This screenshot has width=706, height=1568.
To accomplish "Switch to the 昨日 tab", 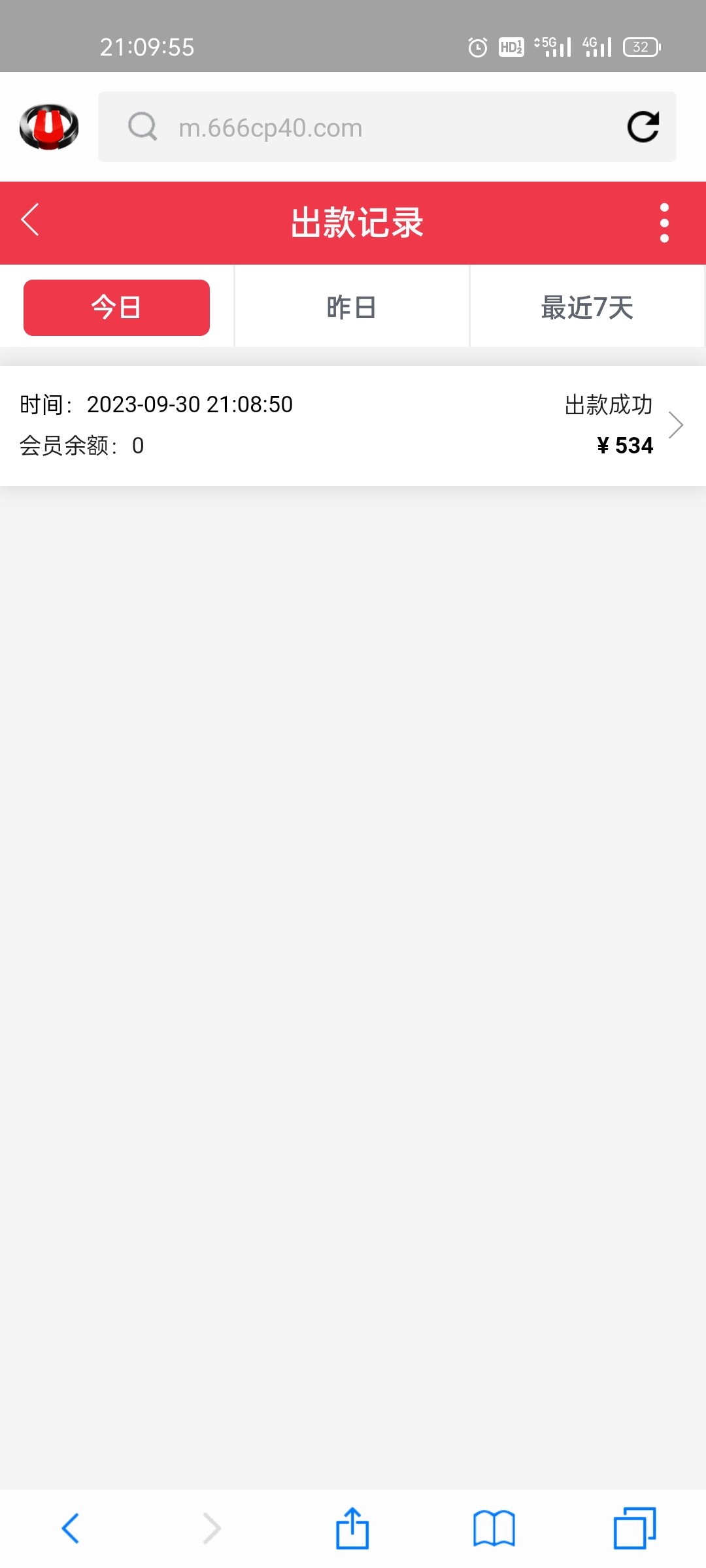I will (352, 308).
